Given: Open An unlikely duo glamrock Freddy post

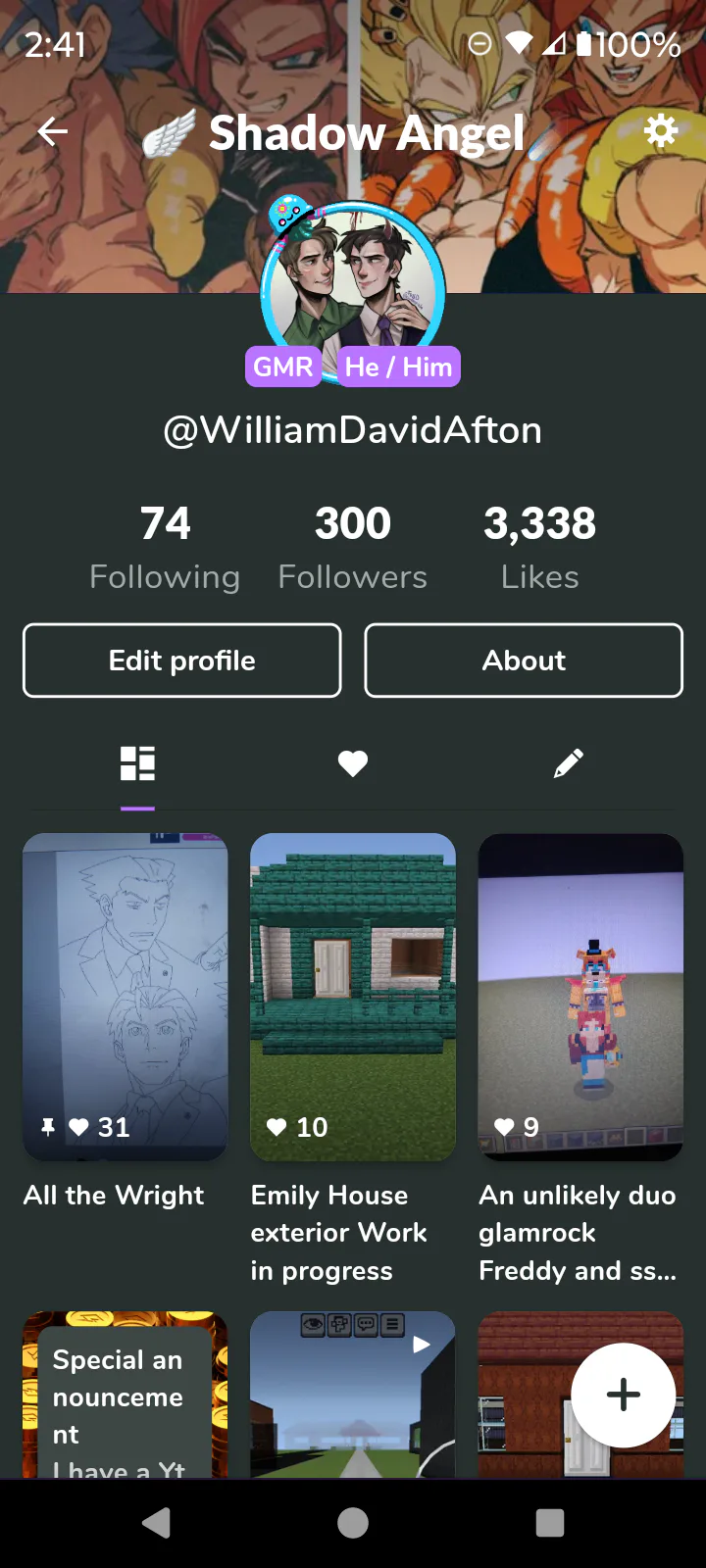Looking at the screenshot, I should tap(580, 997).
